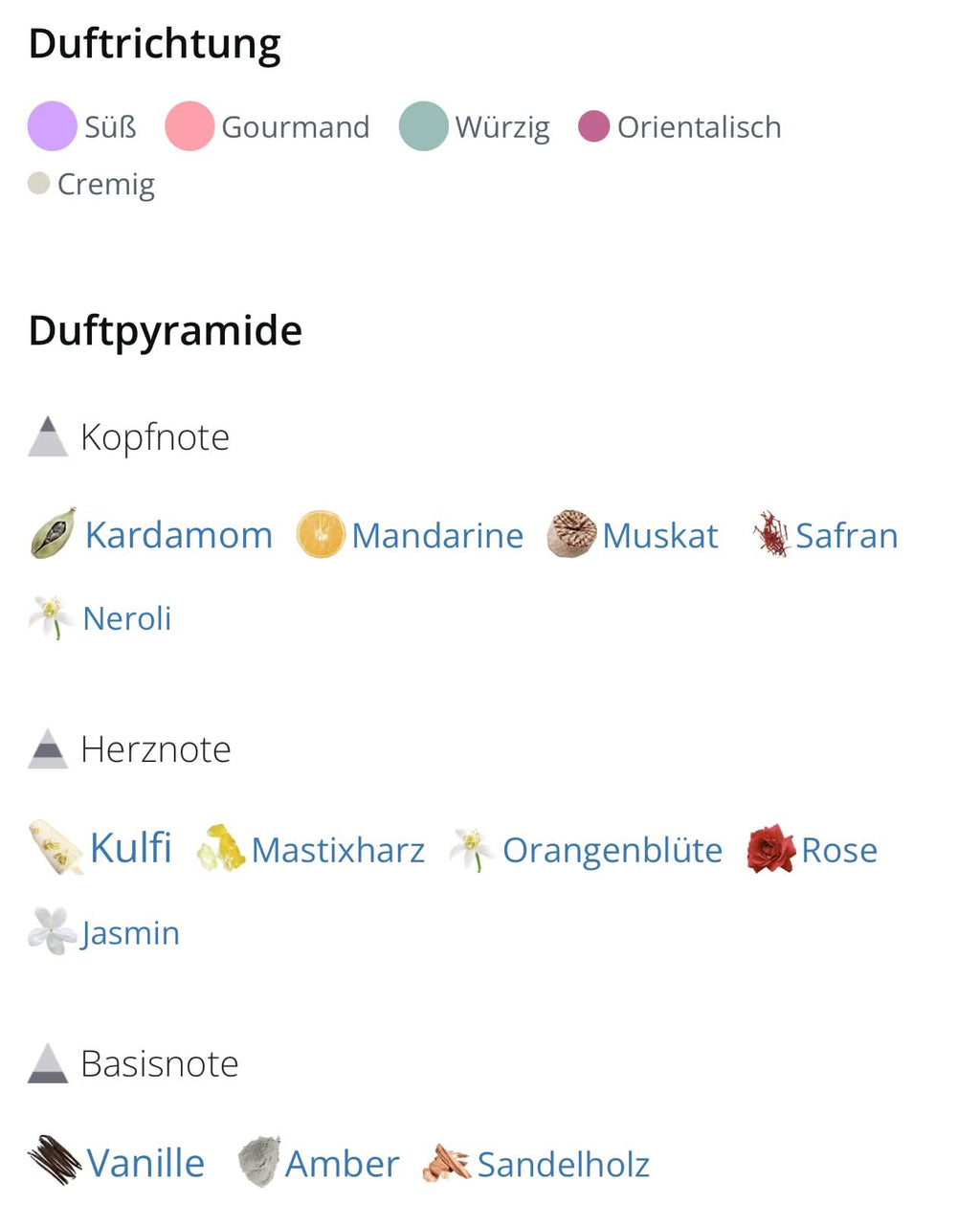
Task: Open Neroli in the Kopfnote list
Action: coord(126,618)
